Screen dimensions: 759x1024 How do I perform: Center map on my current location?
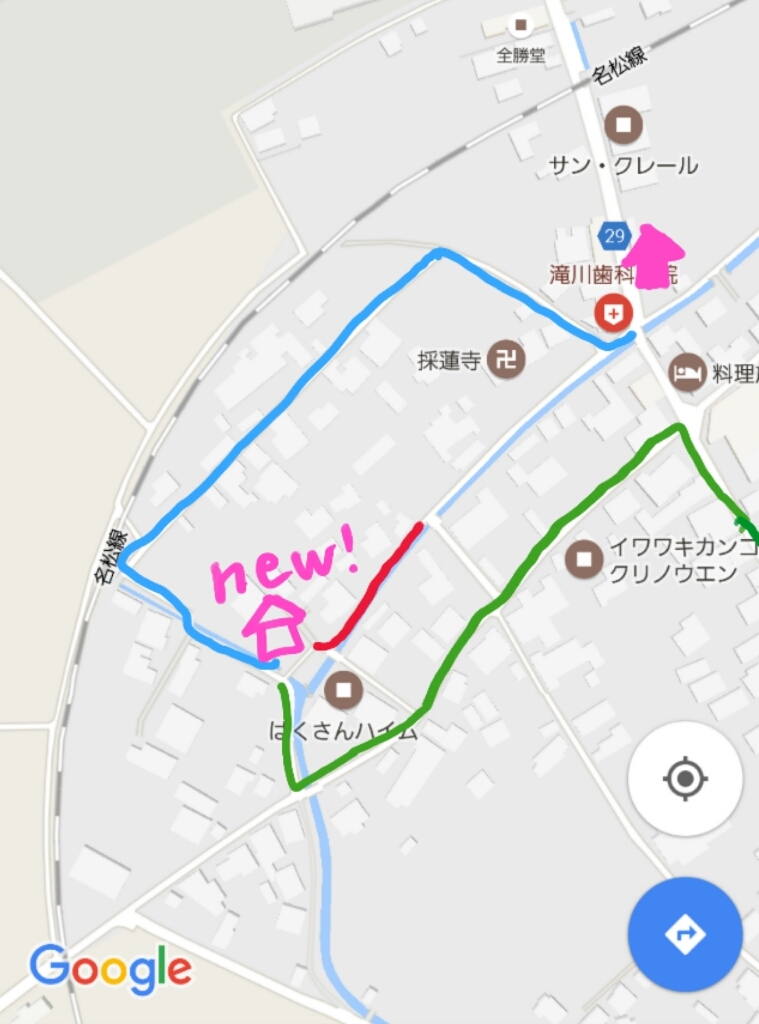pos(685,778)
